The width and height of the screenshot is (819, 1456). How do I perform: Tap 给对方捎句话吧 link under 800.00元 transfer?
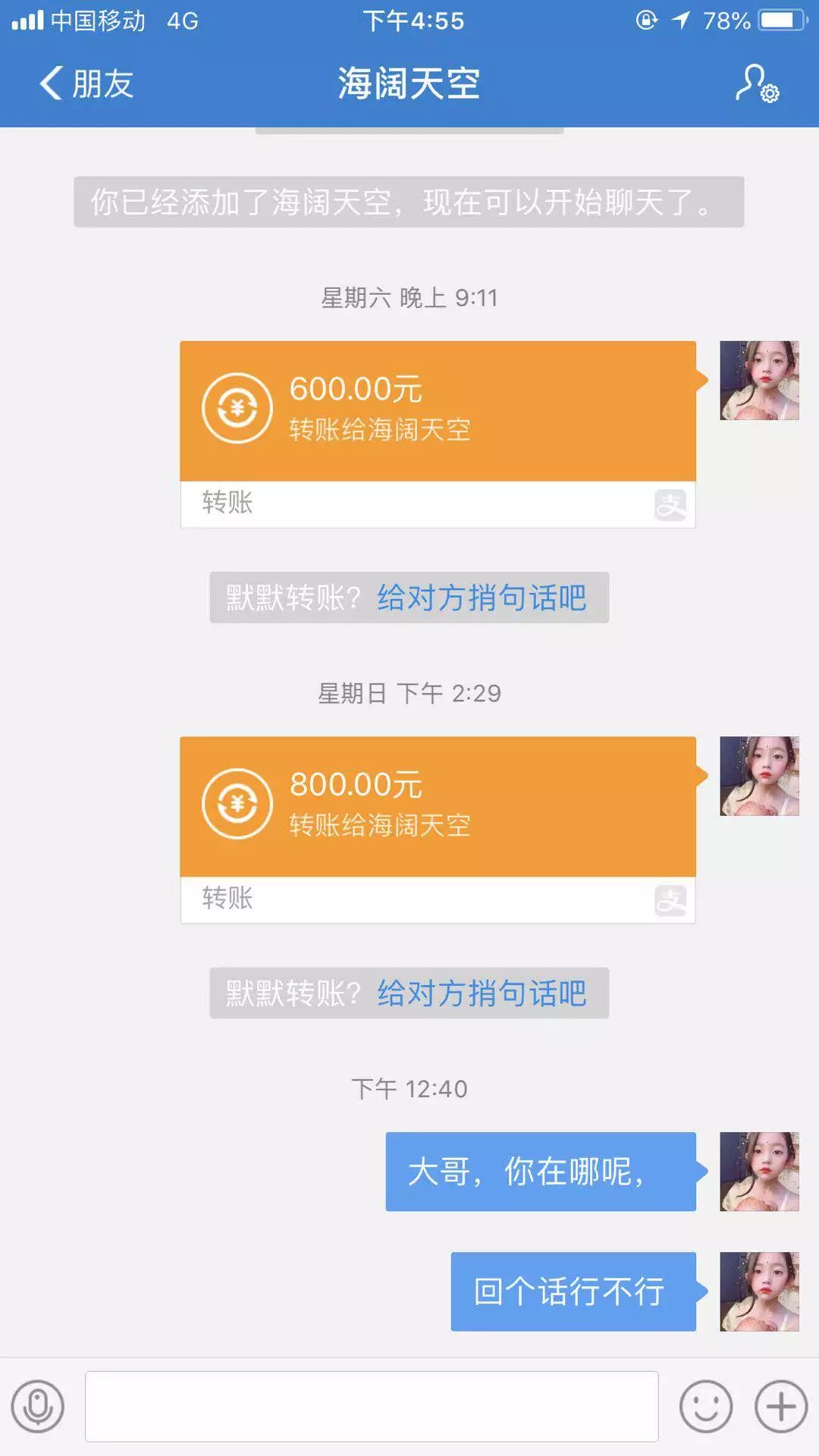pos(482,993)
